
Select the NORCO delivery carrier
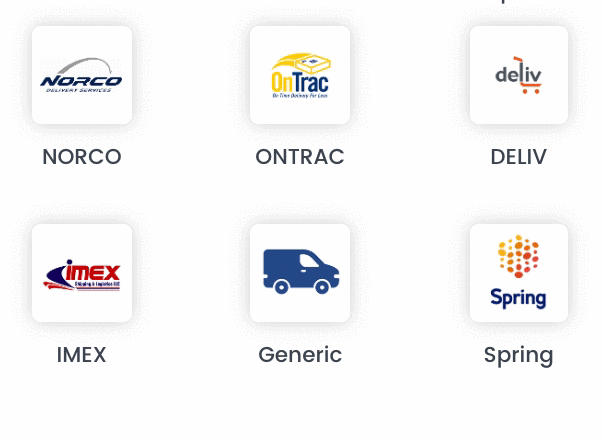pos(82,76)
